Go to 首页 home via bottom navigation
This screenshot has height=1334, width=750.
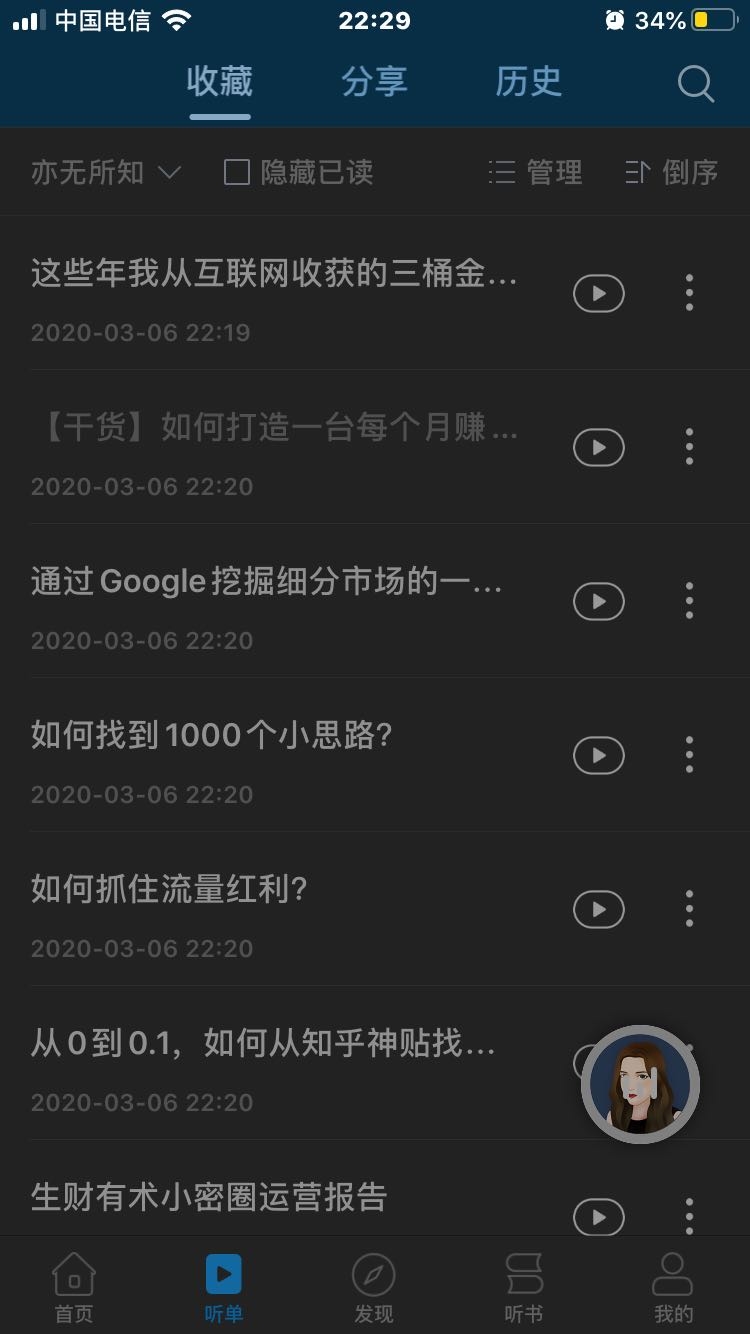(x=73, y=1285)
